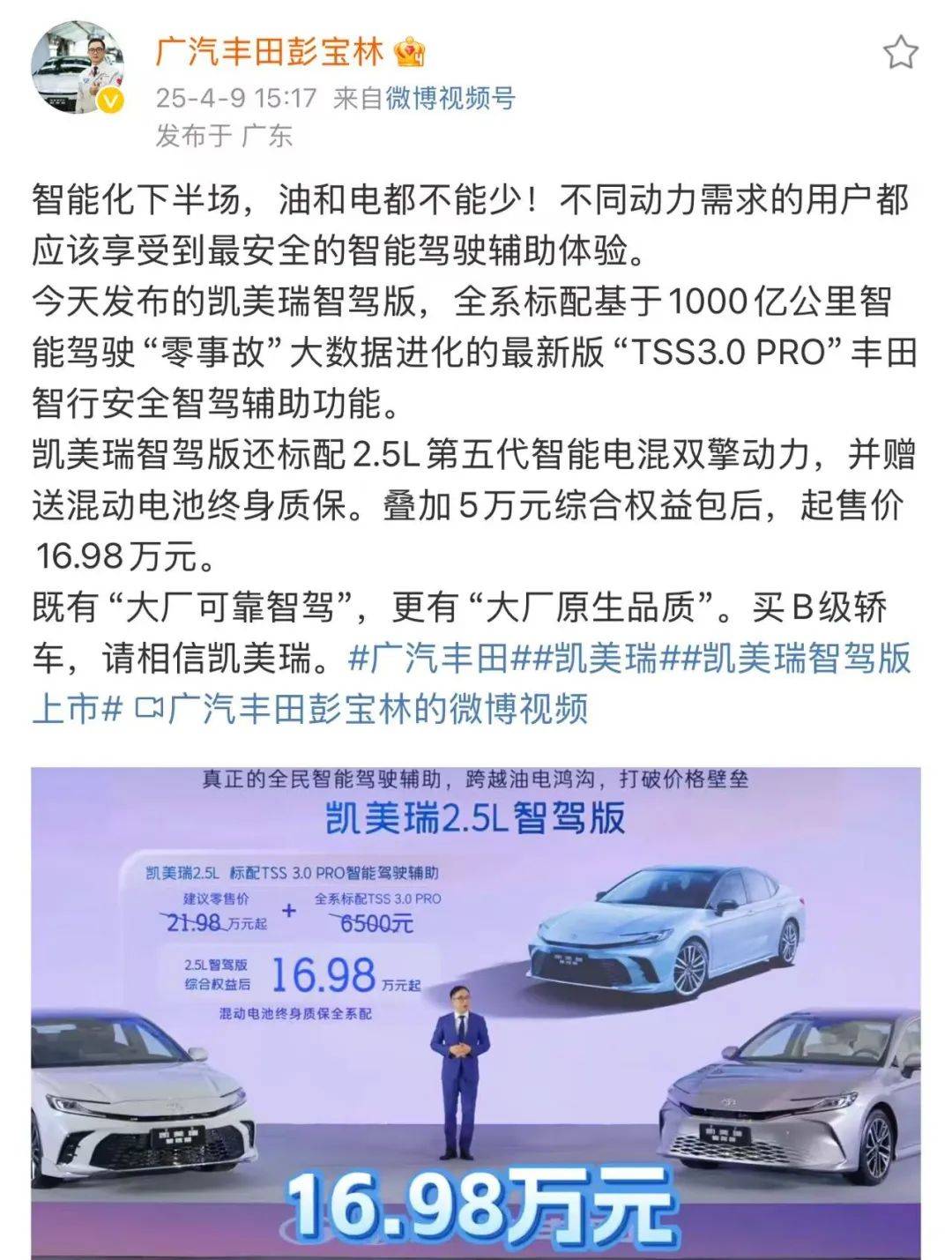Favorite this post with the star icon
Screen dimensions: 952x1260
click(900, 53)
